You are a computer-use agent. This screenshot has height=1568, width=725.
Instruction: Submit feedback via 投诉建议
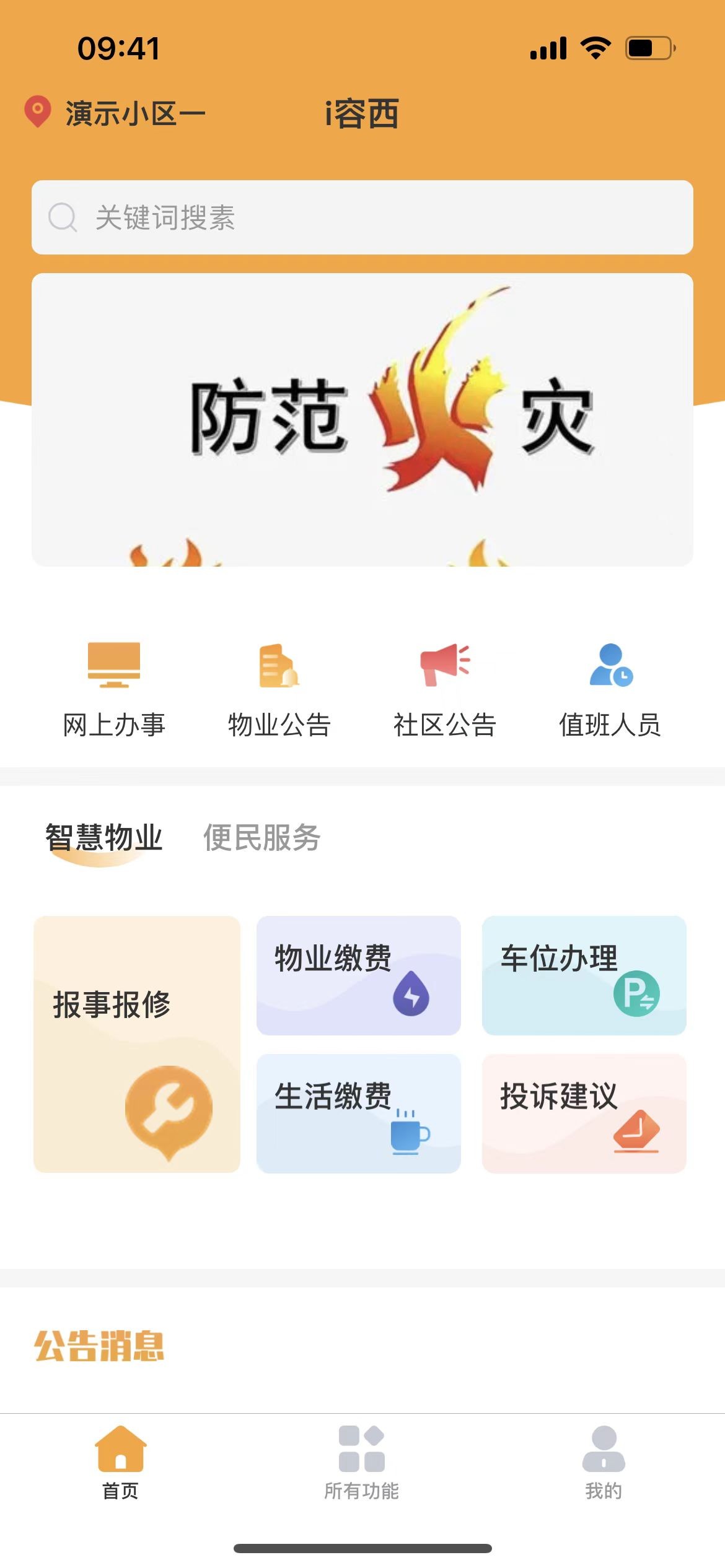[x=584, y=1113]
